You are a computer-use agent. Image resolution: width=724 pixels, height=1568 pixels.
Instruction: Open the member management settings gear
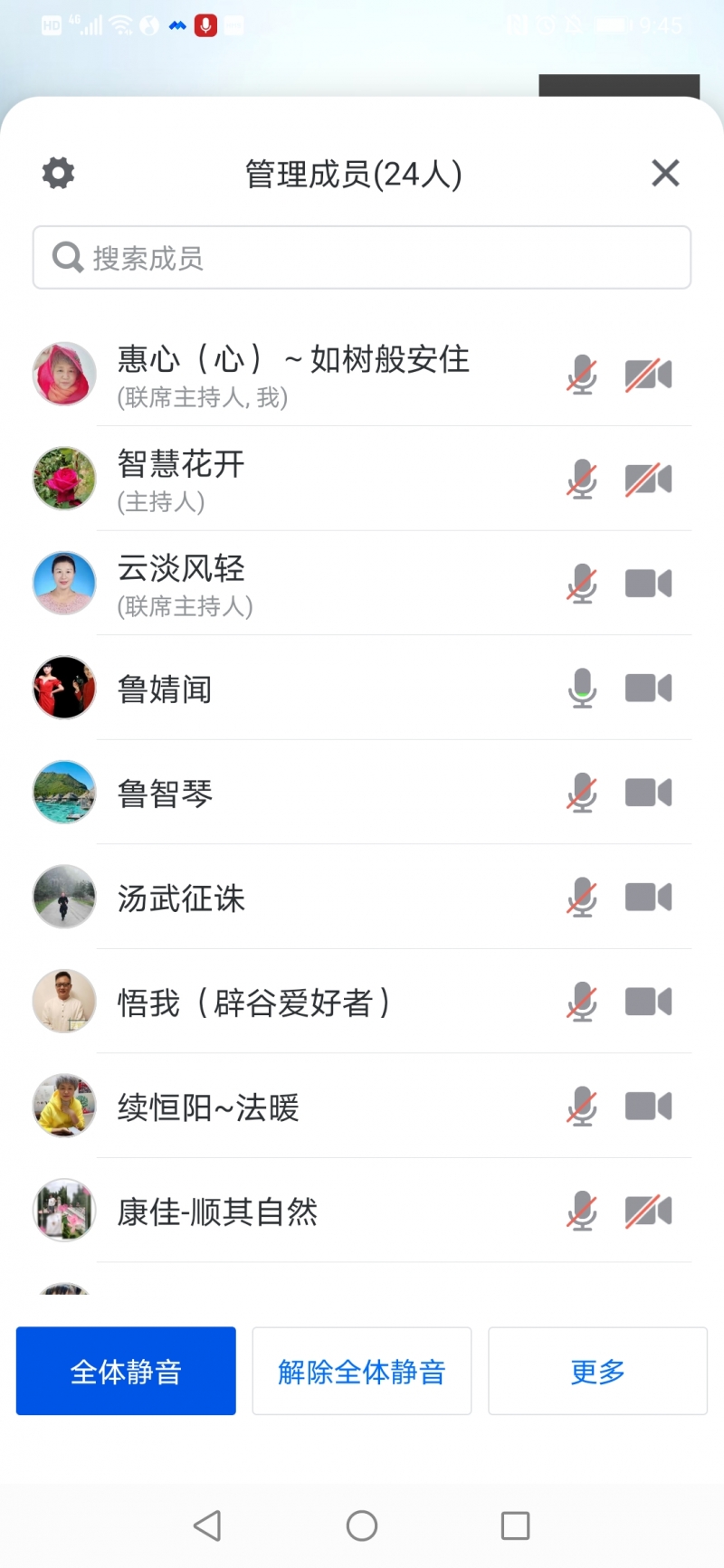coord(59,173)
